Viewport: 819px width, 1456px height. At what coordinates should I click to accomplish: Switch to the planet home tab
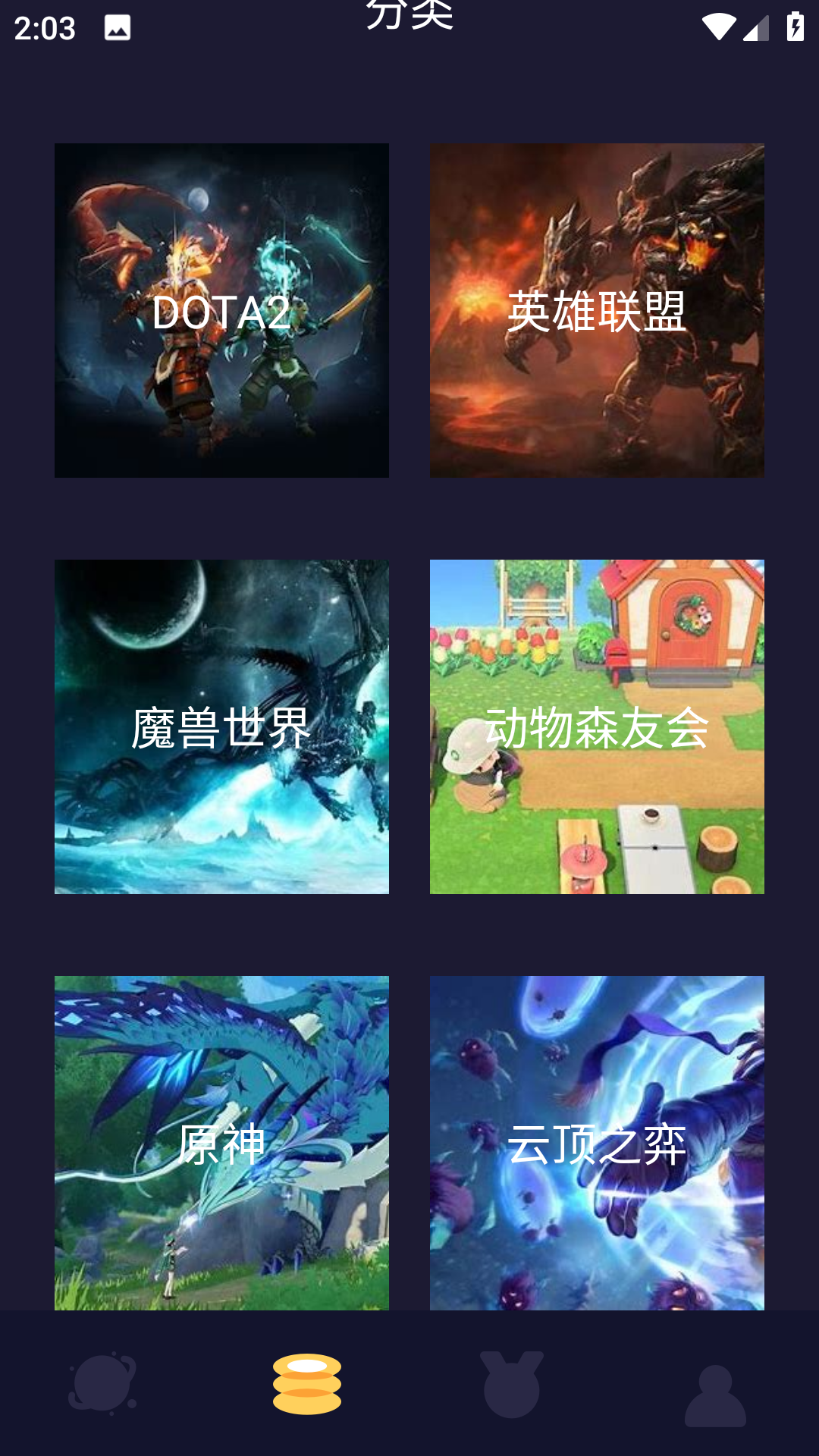point(102,1383)
